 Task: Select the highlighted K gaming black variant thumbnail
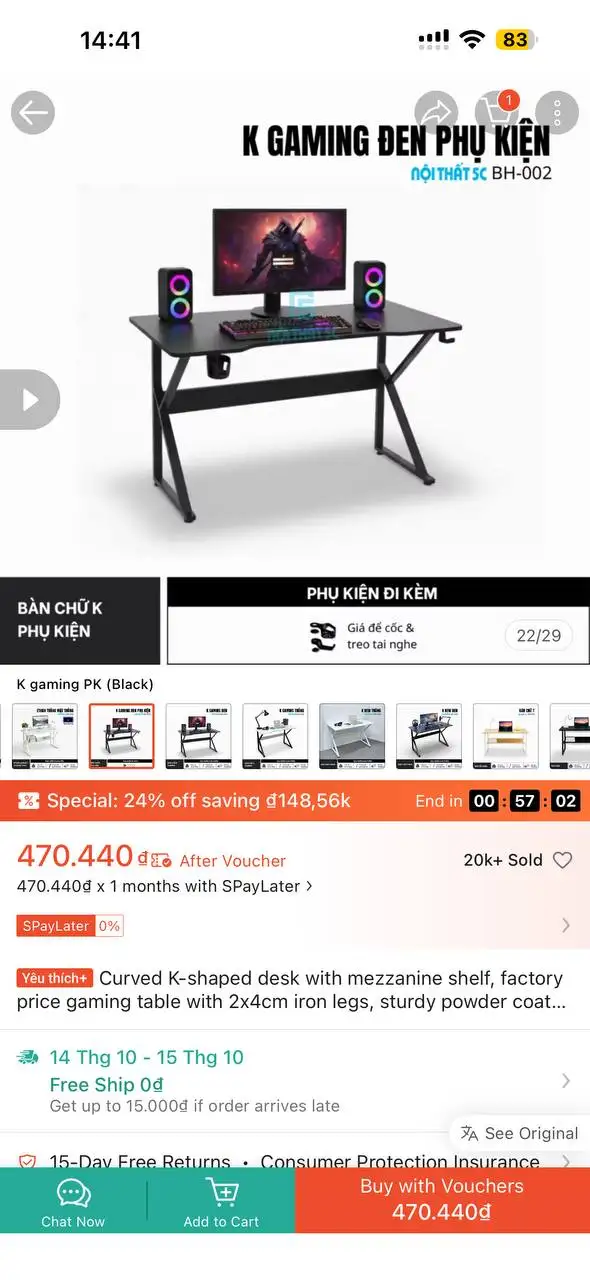[x=121, y=736]
